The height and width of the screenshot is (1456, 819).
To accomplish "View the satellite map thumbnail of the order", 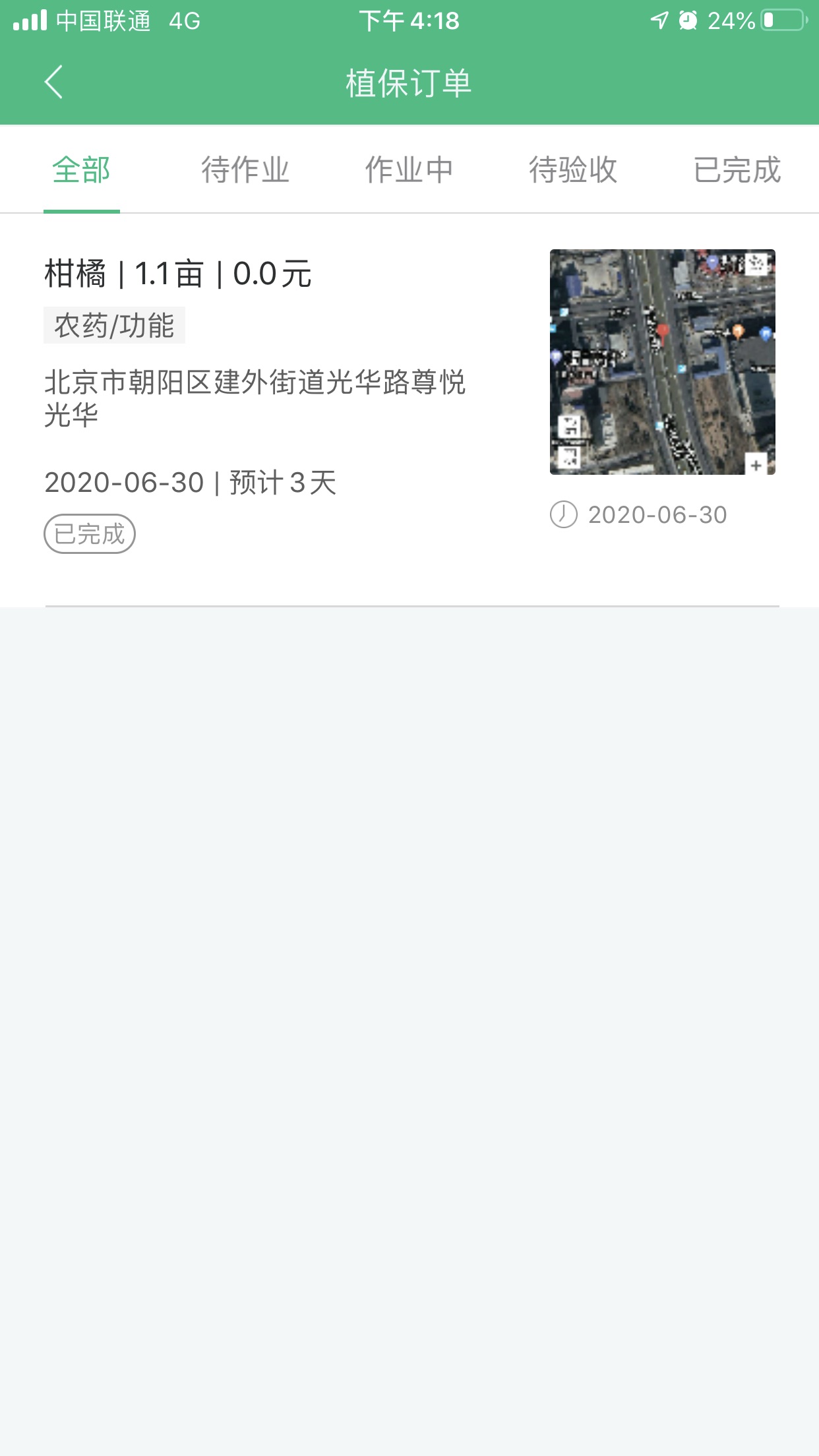I will 663,362.
